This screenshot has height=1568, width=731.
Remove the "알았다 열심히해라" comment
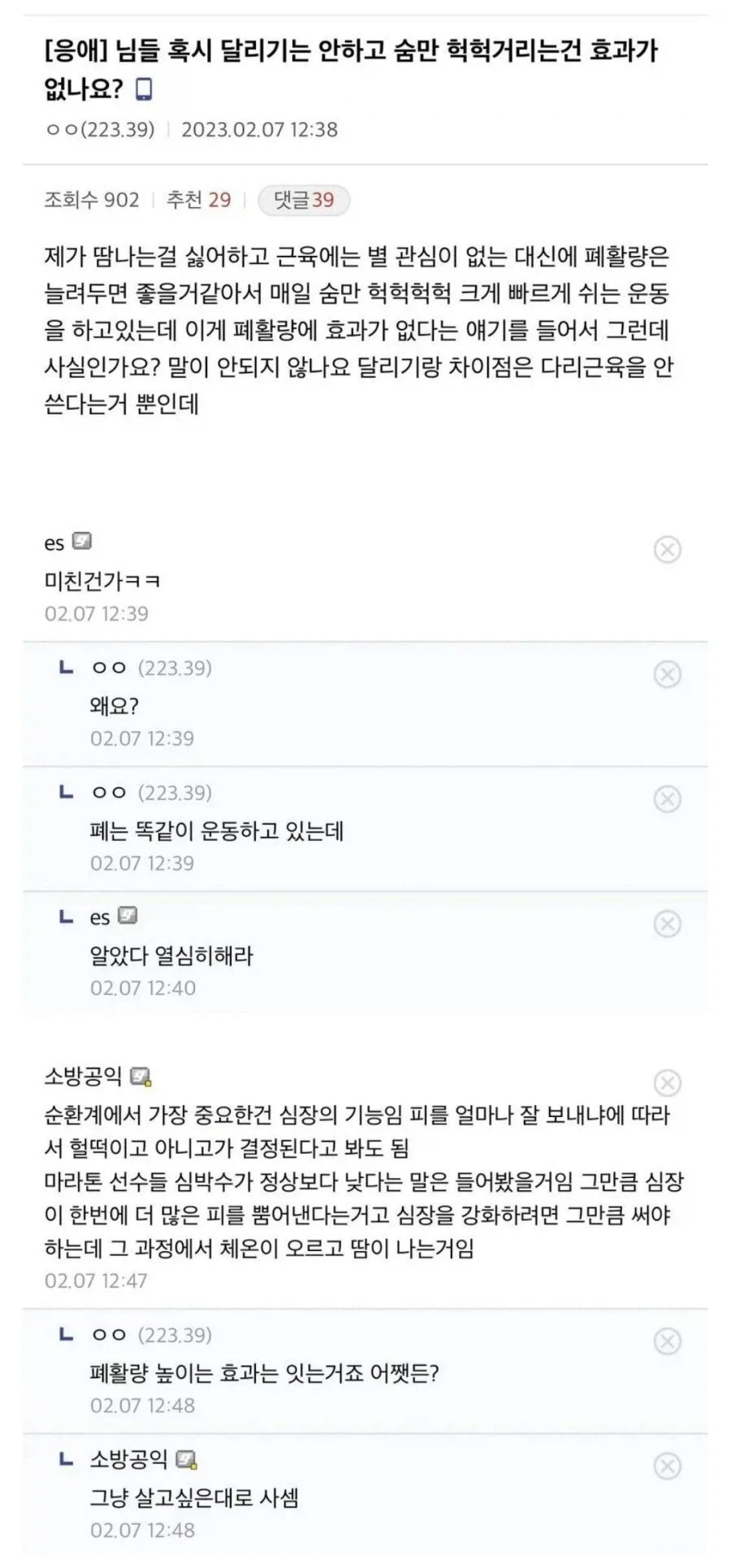pos(668,923)
